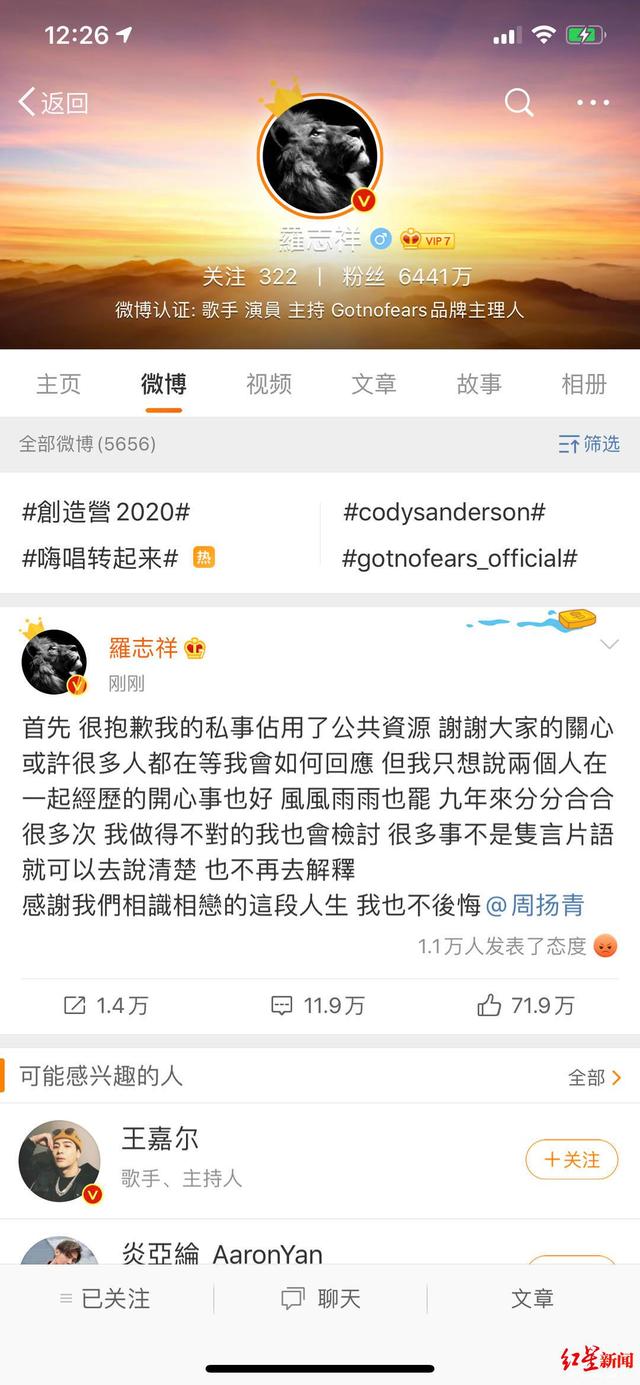Switch to the 视频 tab
This screenshot has height=1385, width=640.
point(269,384)
